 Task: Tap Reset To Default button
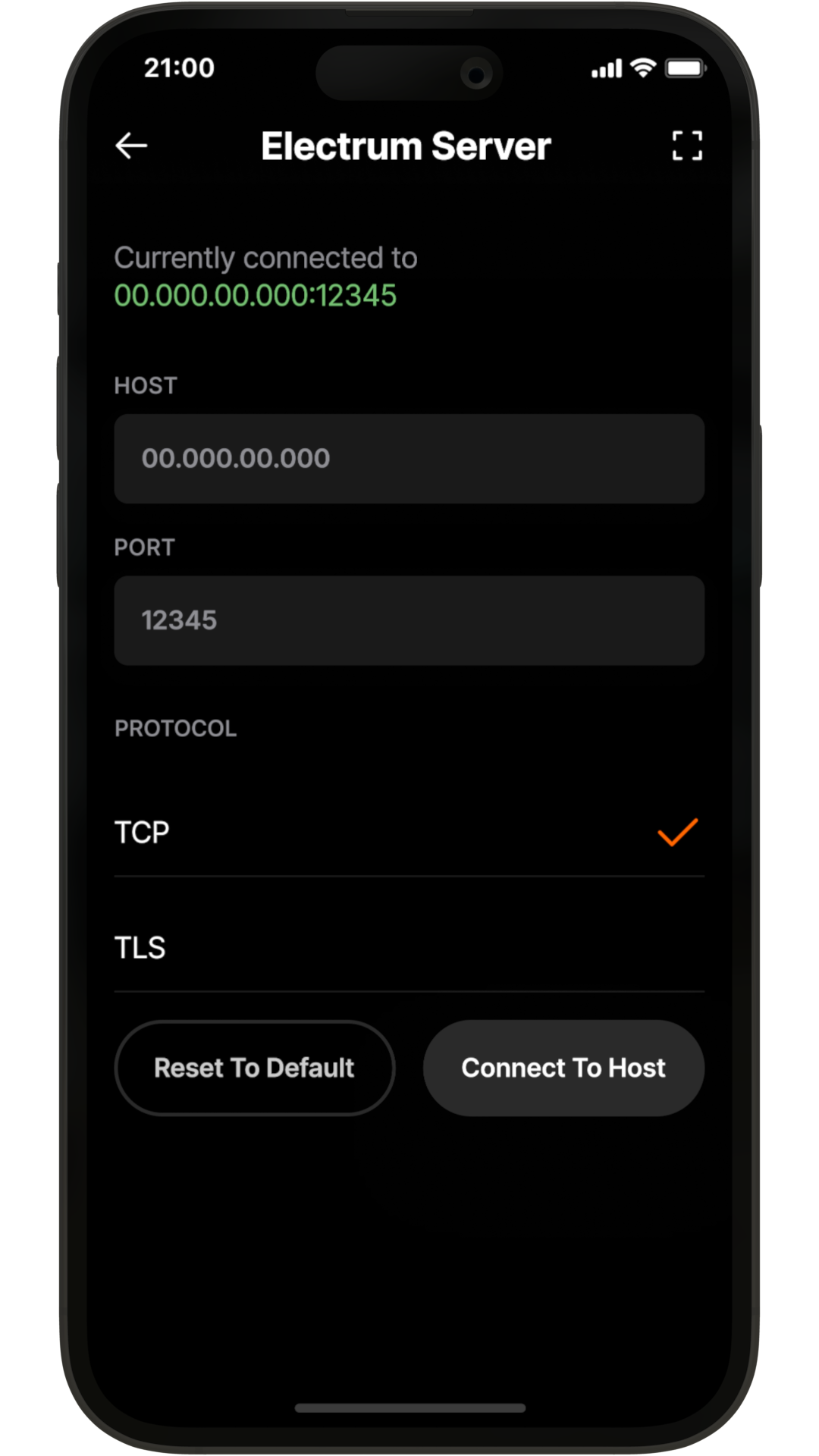tap(255, 1068)
